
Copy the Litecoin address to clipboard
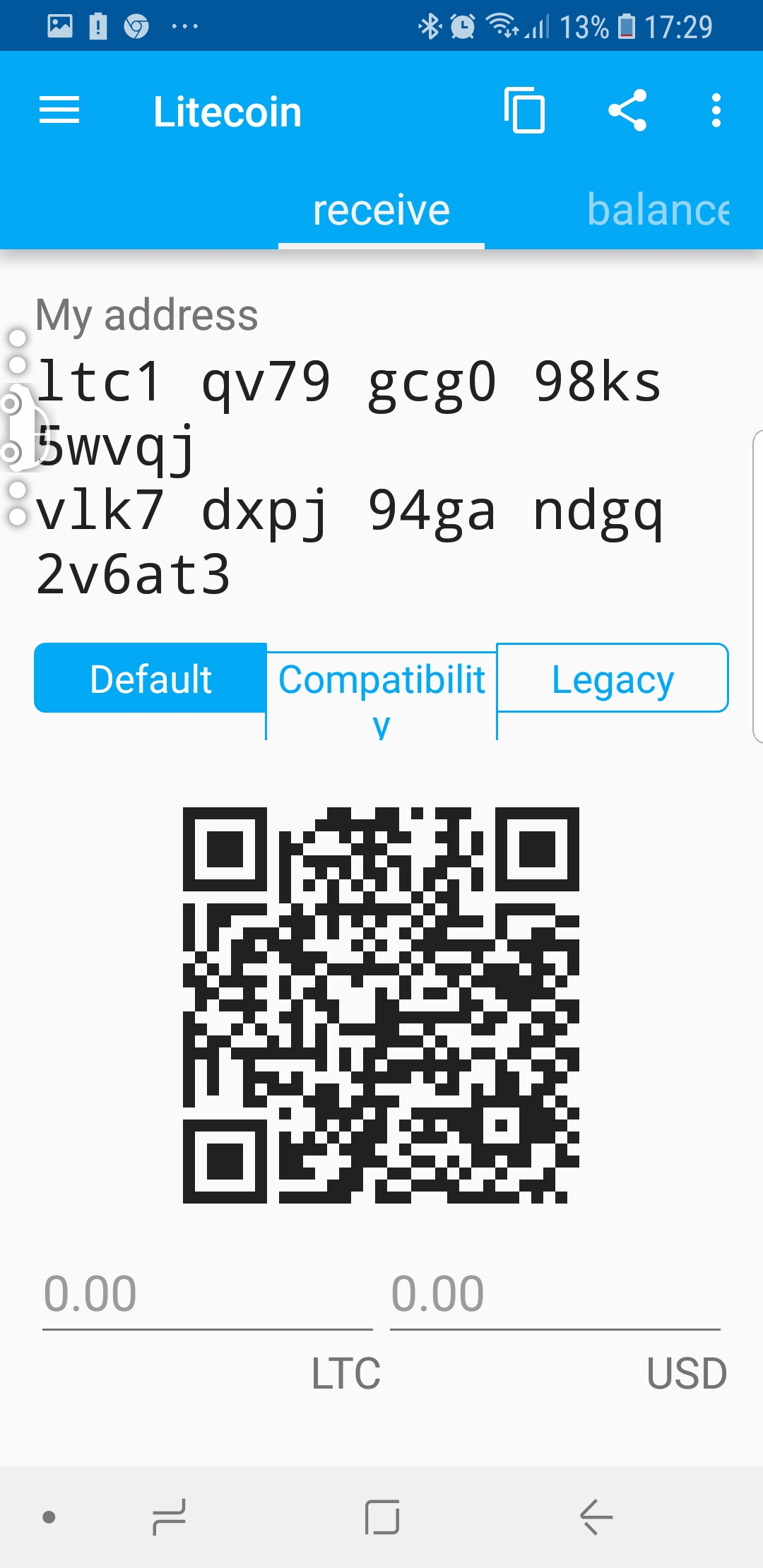tap(524, 111)
